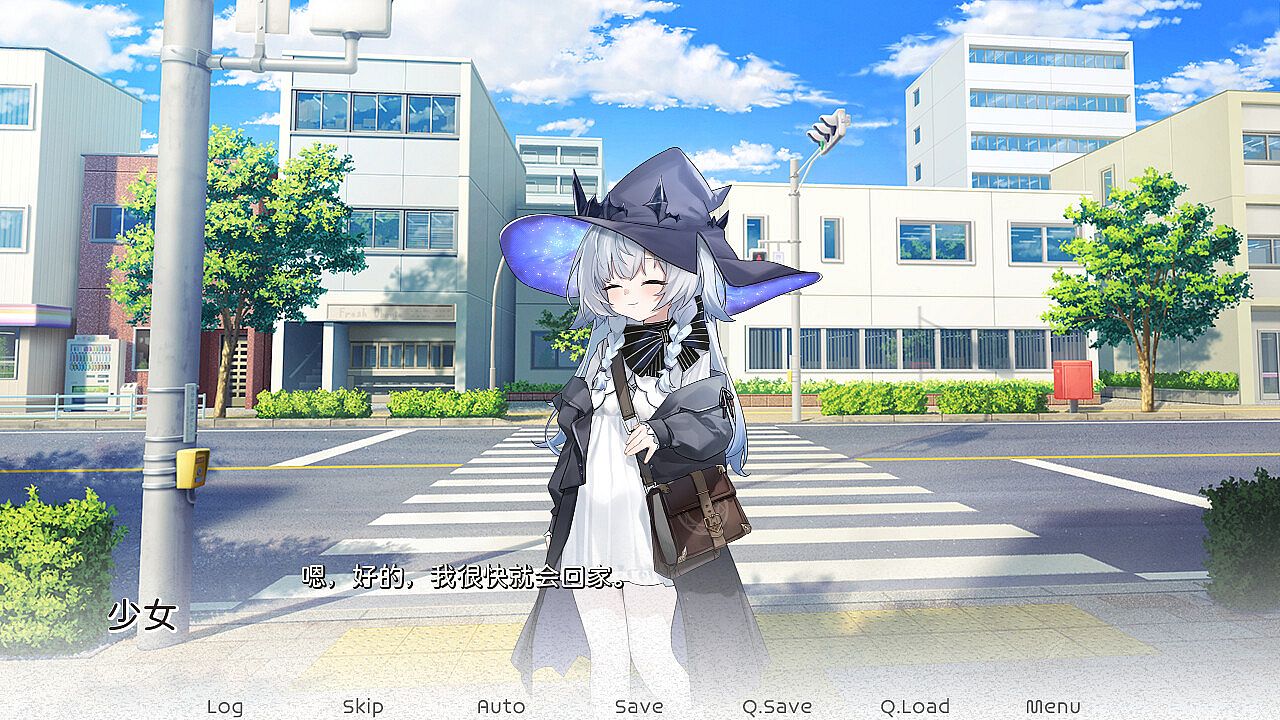Quick save with Q.Save
Image resolution: width=1280 pixels, height=720 pixels.
click(776, 706)
